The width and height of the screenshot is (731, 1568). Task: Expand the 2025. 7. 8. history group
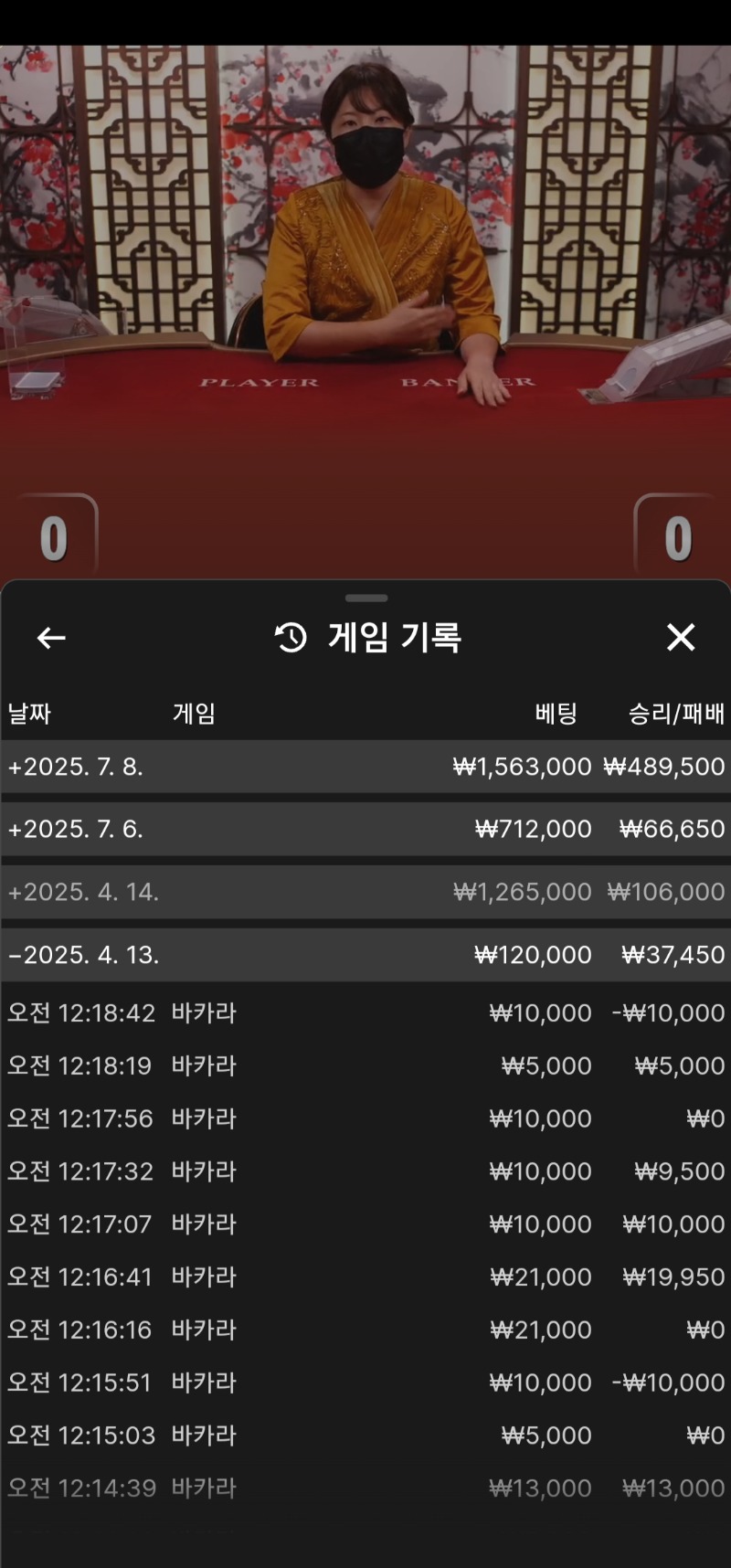365,767
